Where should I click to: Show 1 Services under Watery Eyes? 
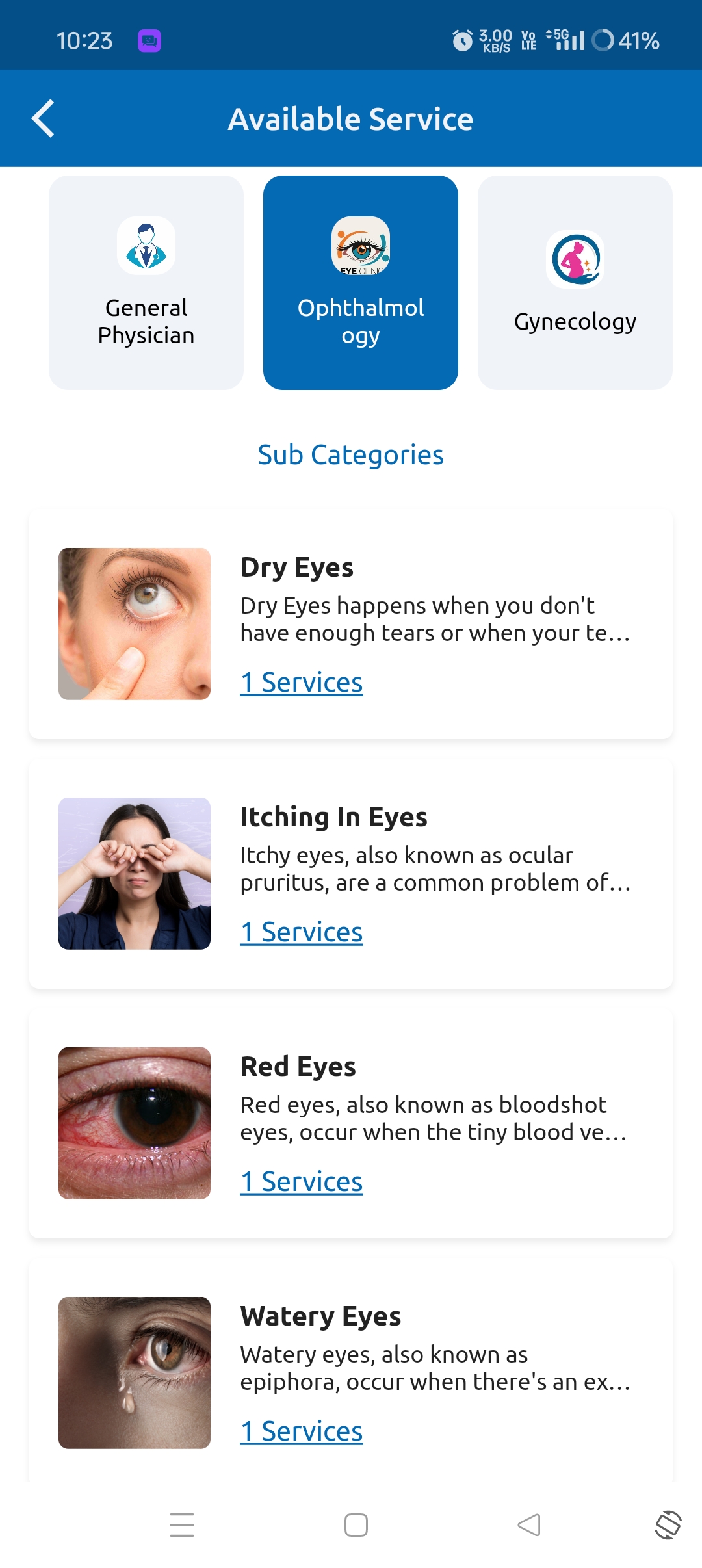(302, 1431)
